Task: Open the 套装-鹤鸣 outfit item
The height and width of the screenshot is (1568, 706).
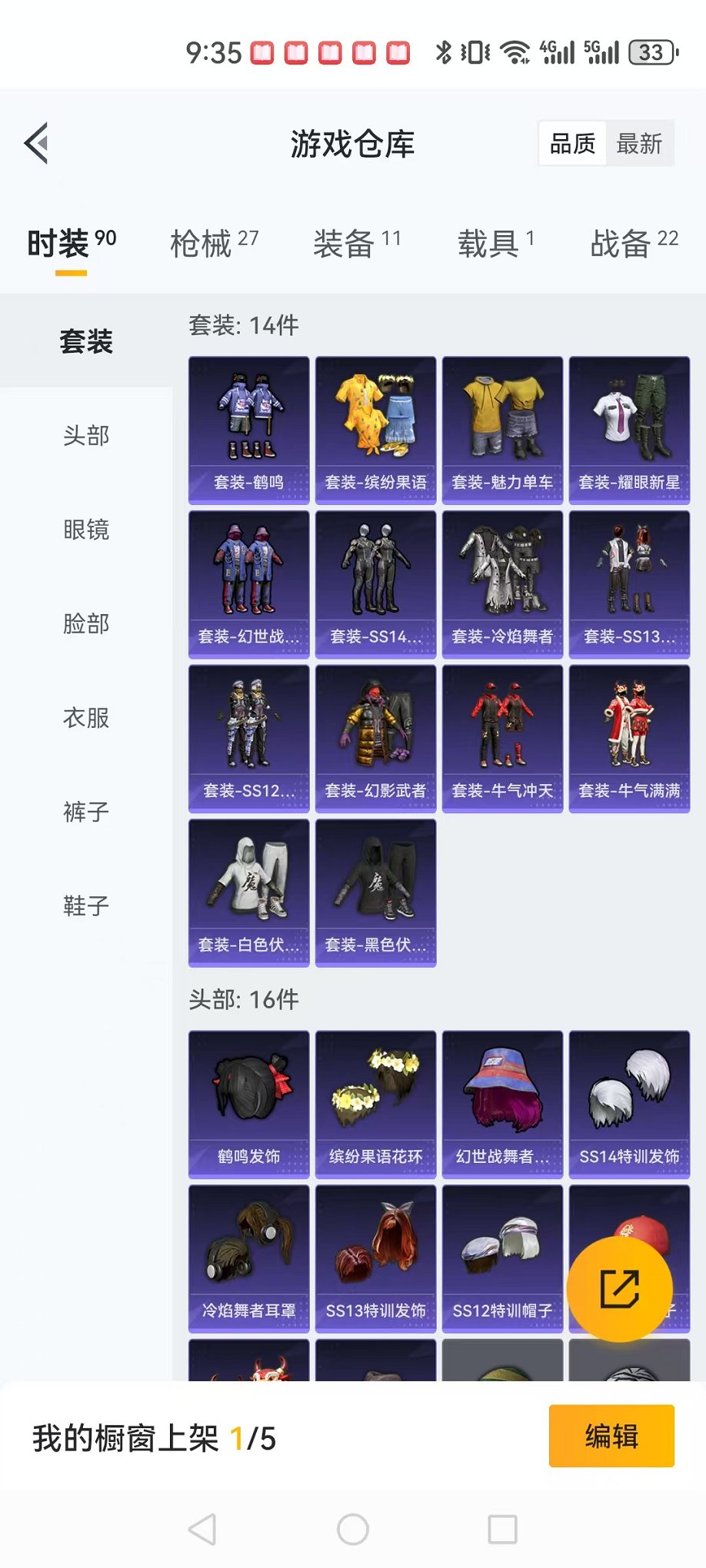Action: [248, 430]
